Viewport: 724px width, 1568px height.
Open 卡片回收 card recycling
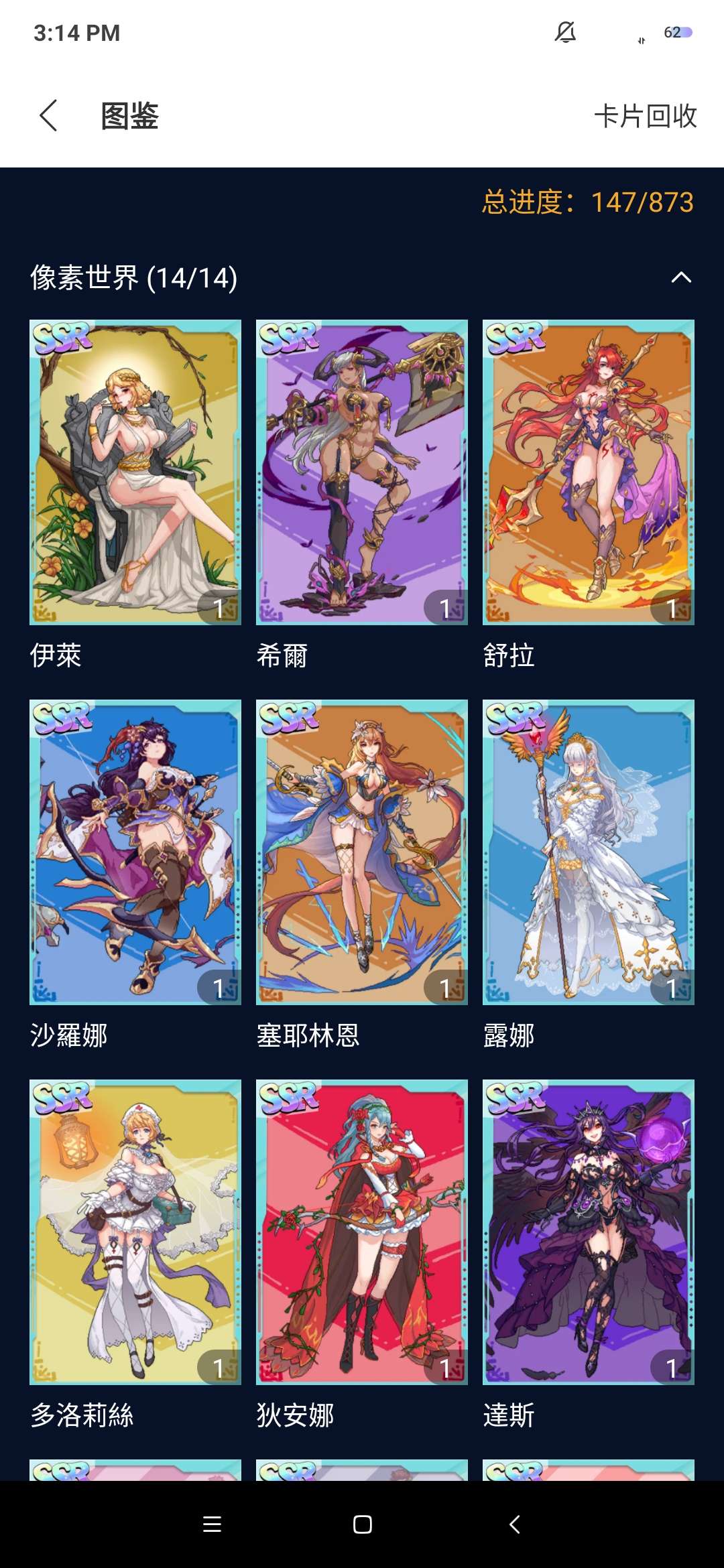click(645, 116)
